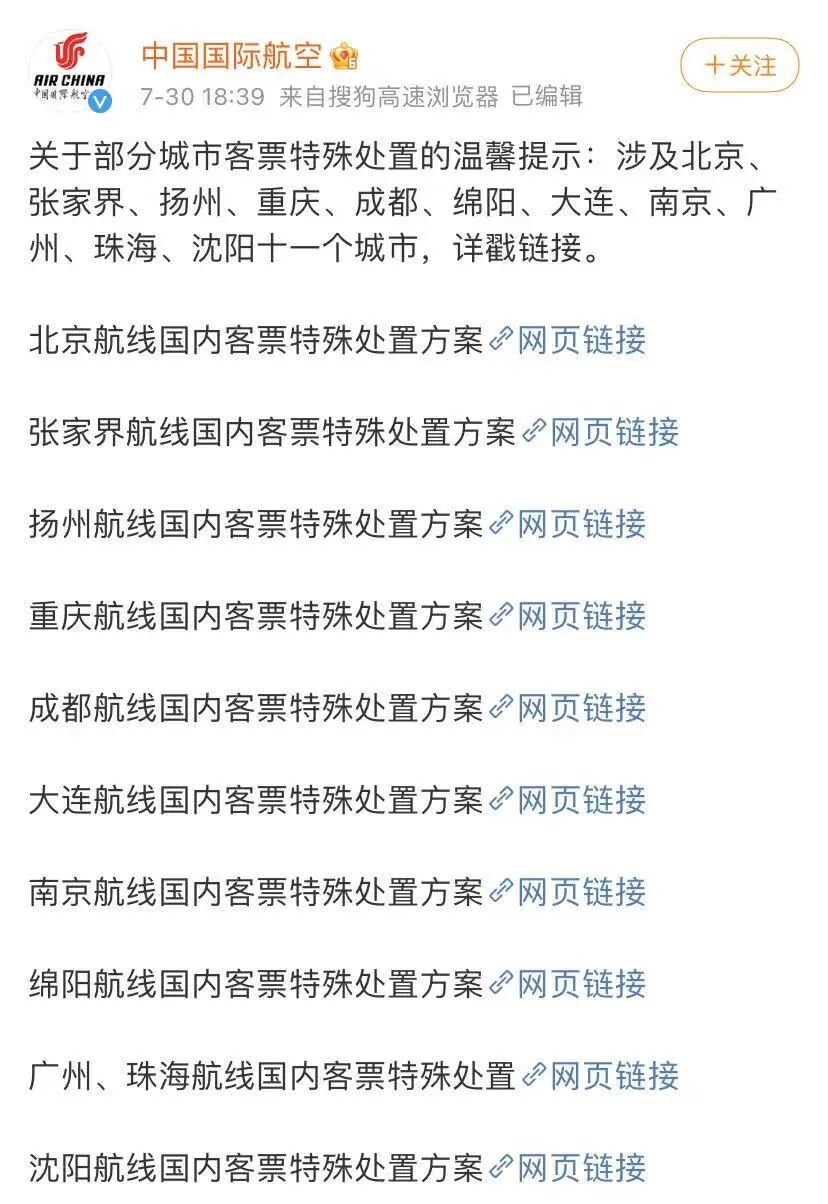Open the 绵阳航线 网页链接

[580, 985]
